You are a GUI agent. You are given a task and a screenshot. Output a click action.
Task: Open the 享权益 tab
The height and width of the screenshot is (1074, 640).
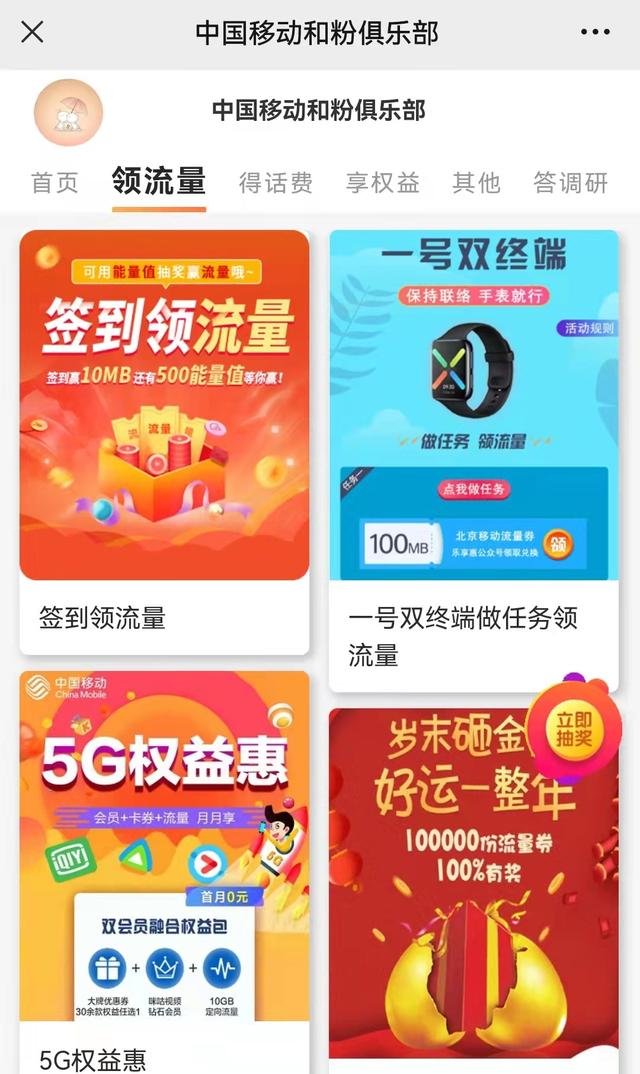coord(383,183)
